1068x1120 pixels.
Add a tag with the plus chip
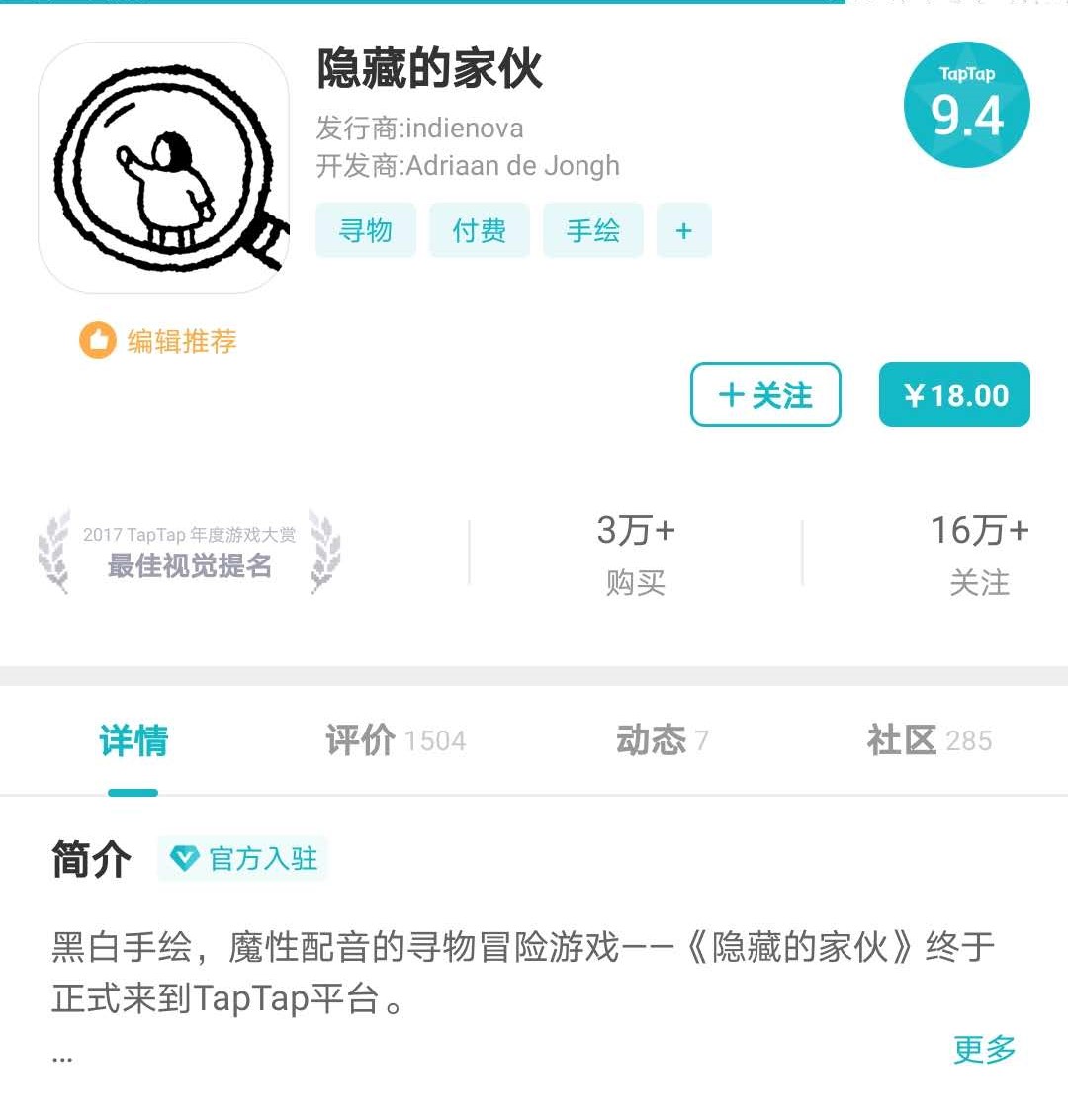683,231
